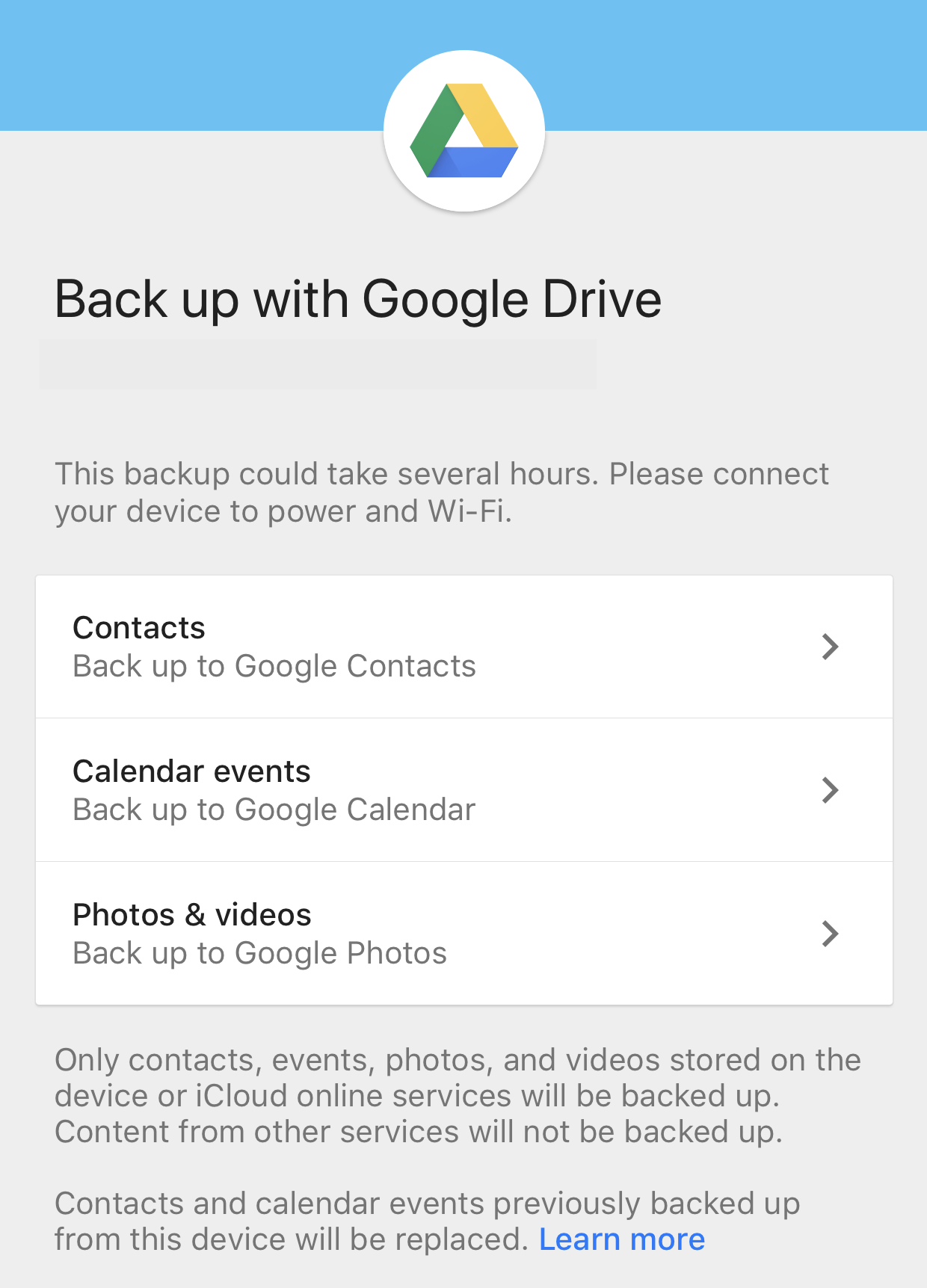927x1288 pixels.
Task: Expand the Photos & videos chevron arrow
Action: pos(830,933)
